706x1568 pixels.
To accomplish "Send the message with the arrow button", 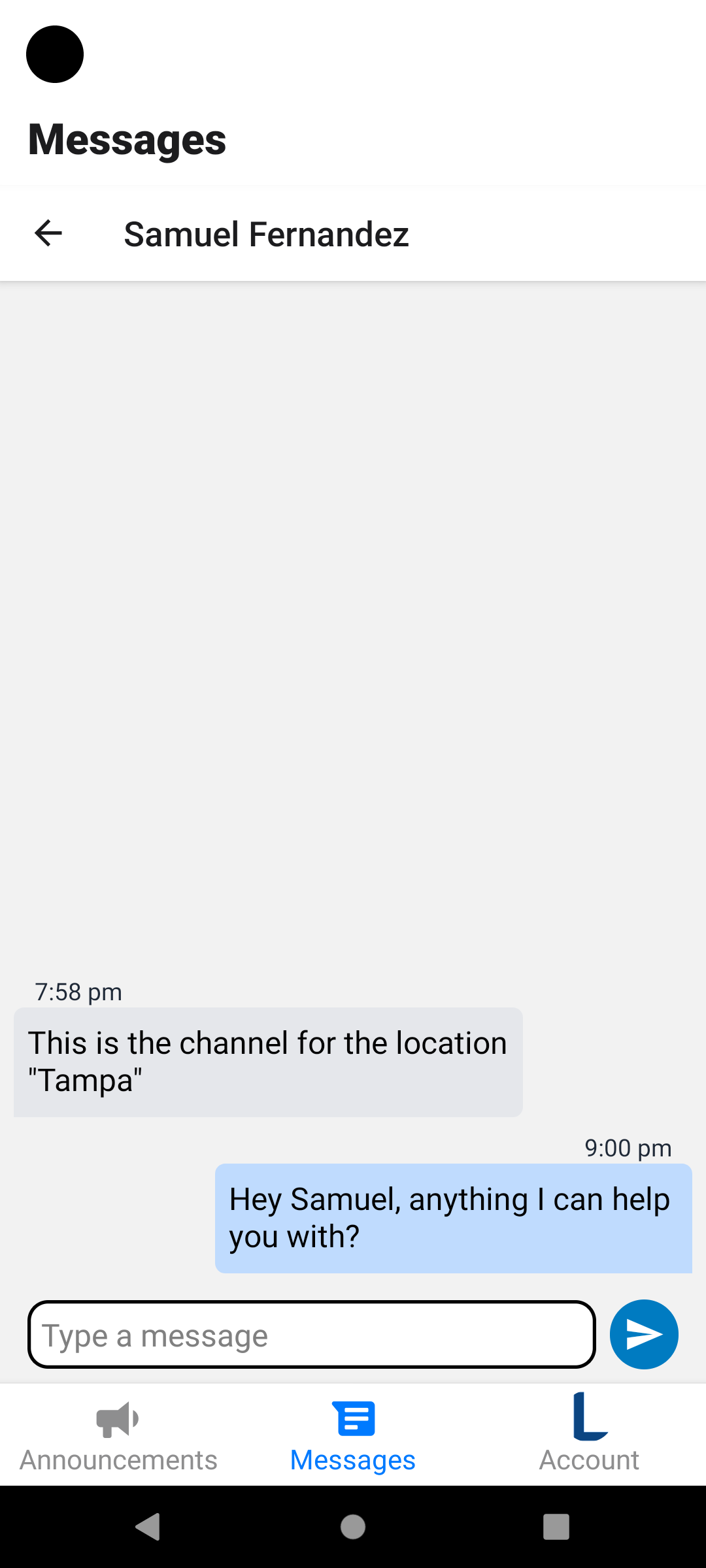I will pos(644,1334).
